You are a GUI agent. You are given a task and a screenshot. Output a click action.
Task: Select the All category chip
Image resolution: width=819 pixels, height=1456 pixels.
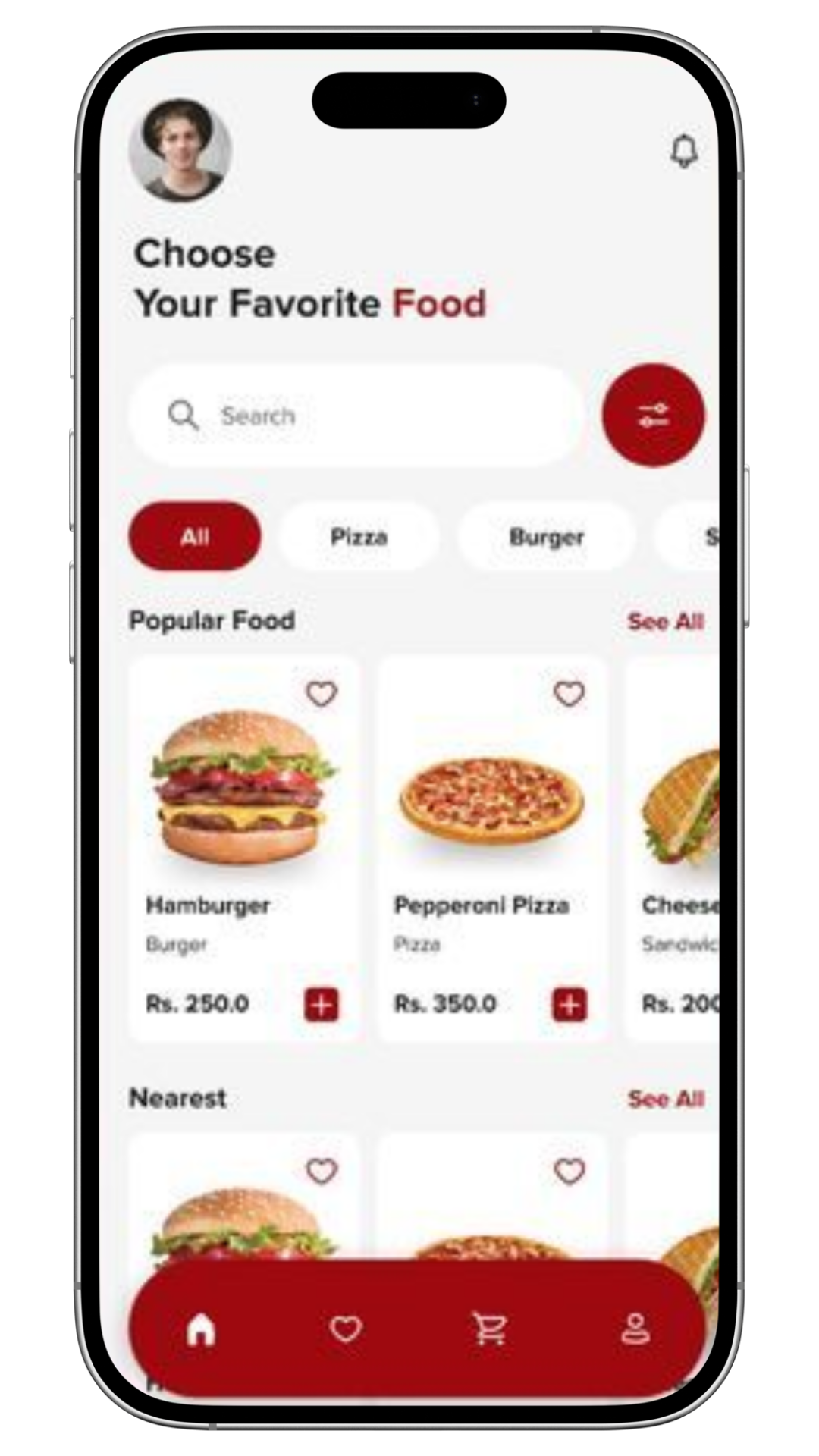pyautogui.click(x=195, y=537)
